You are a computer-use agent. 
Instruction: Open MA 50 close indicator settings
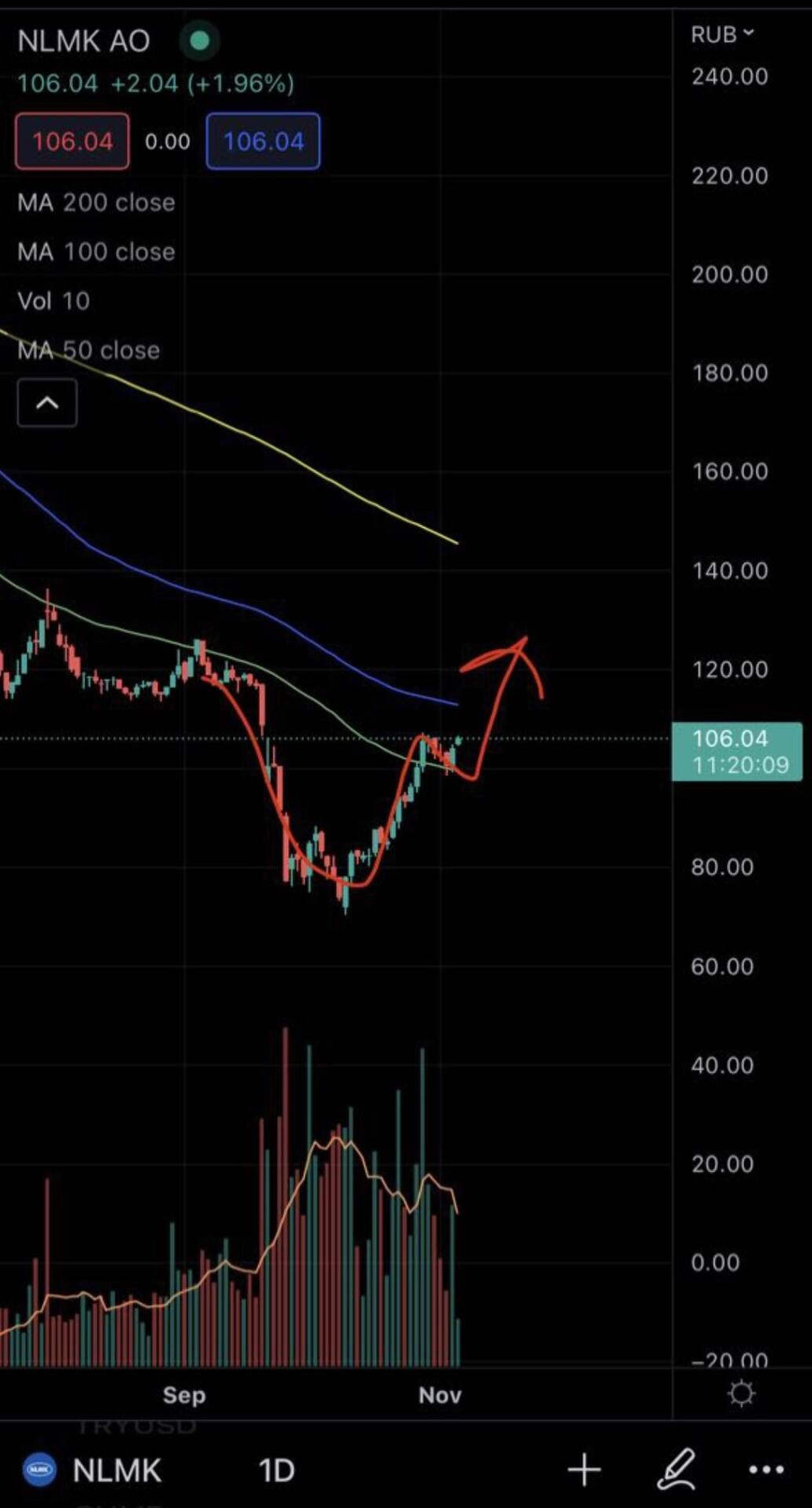tap(88, 350)
